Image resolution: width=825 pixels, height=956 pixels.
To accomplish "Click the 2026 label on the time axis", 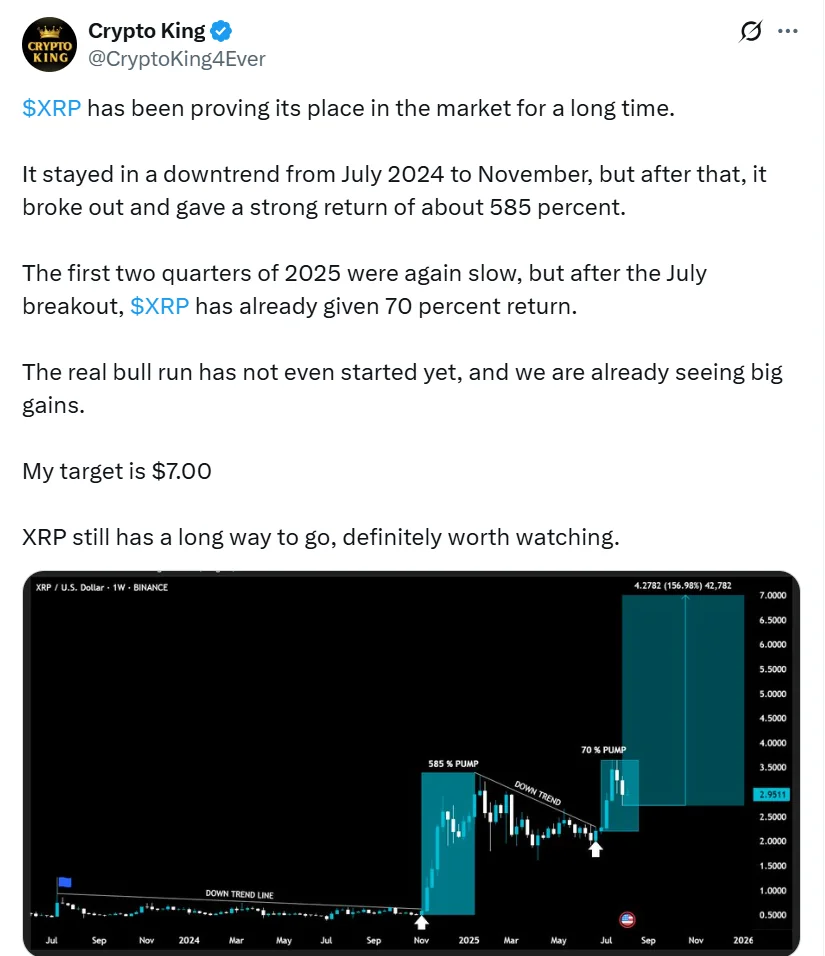I will tap(744, 940).
